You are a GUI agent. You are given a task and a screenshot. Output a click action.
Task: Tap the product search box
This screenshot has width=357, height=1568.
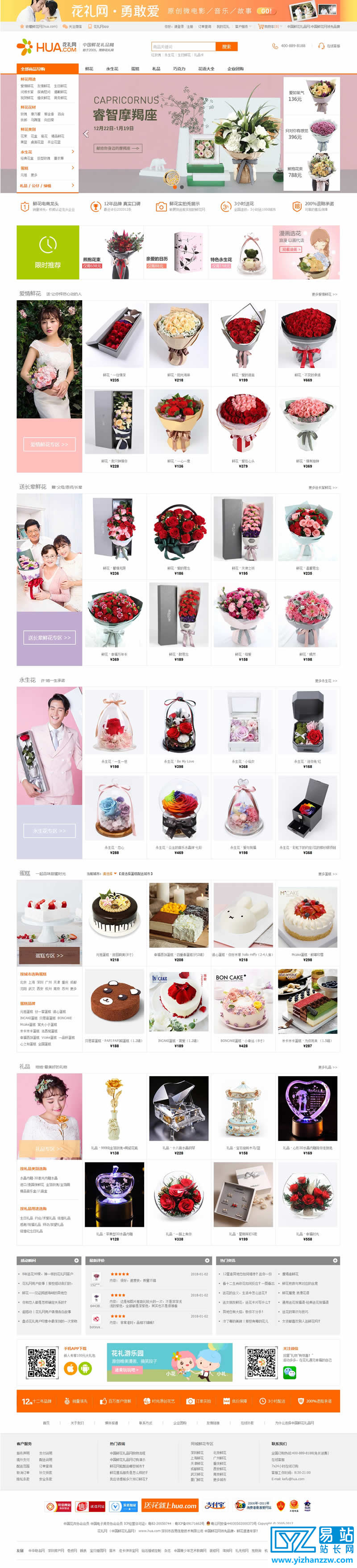click(x=183, y=46)
